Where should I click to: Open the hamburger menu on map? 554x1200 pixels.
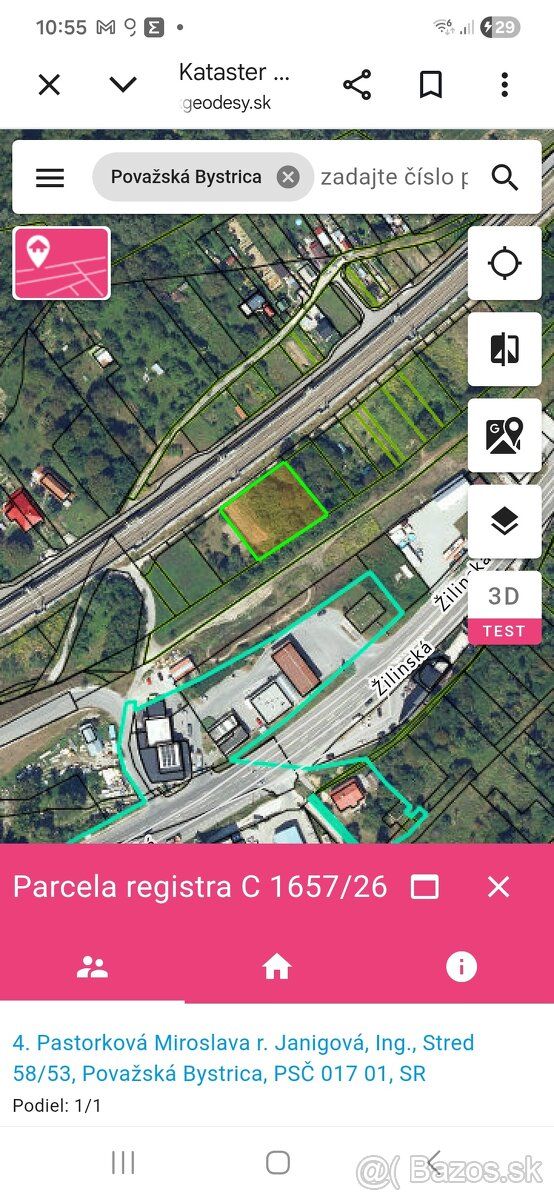pyautogui.click(x=50, y=178)
